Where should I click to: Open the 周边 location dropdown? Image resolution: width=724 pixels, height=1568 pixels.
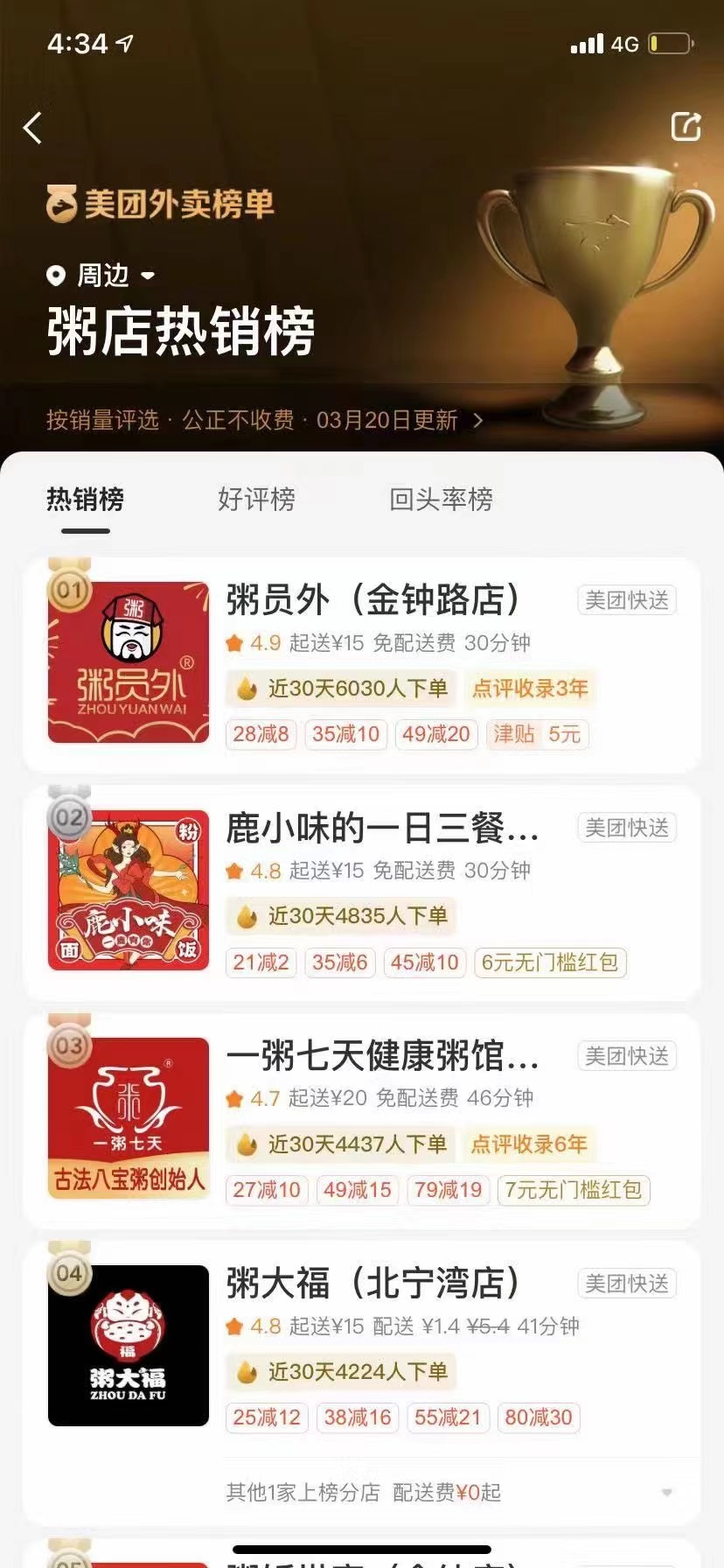pyautogui.click(x=101, y=276)
